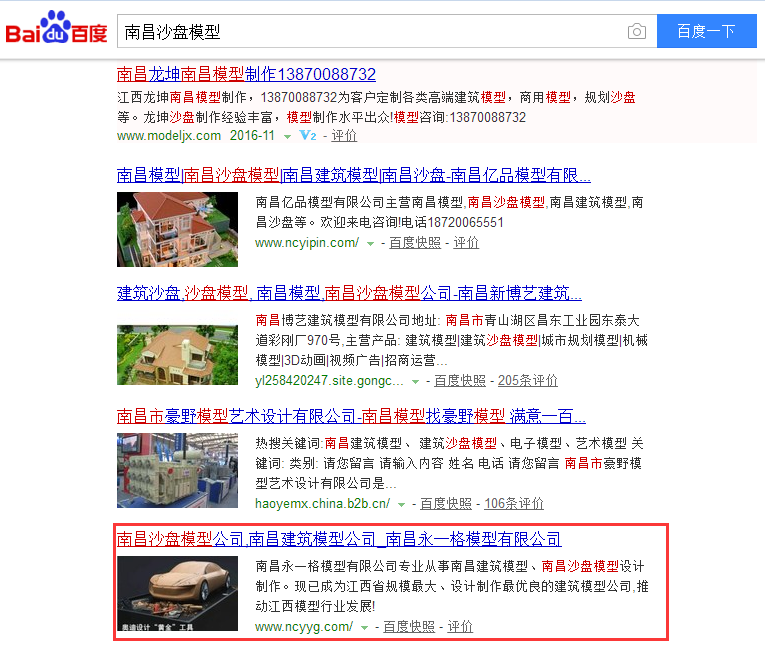Open 106条评价 reviews link

(x=513, y=503)
